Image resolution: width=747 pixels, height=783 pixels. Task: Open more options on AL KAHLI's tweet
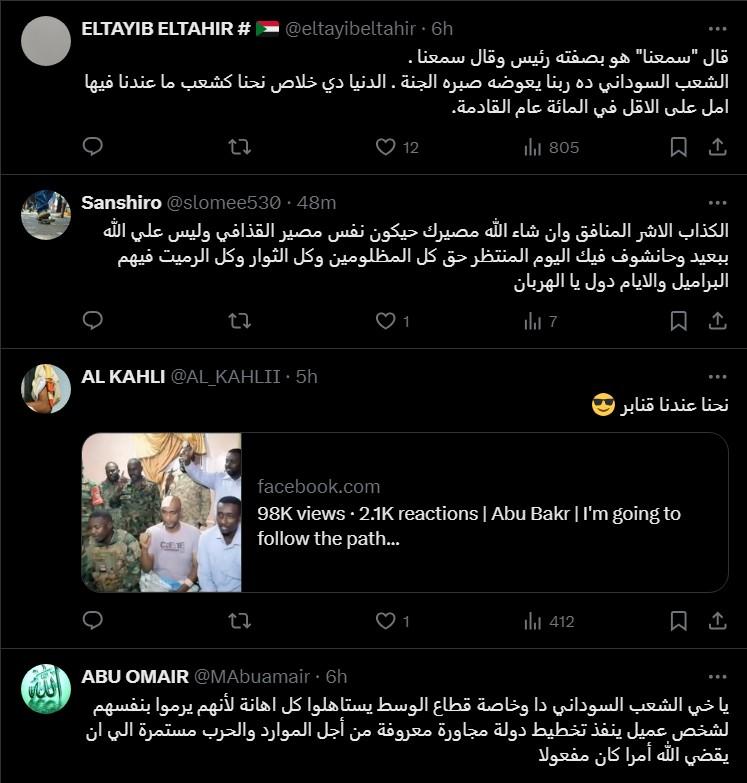717,376
